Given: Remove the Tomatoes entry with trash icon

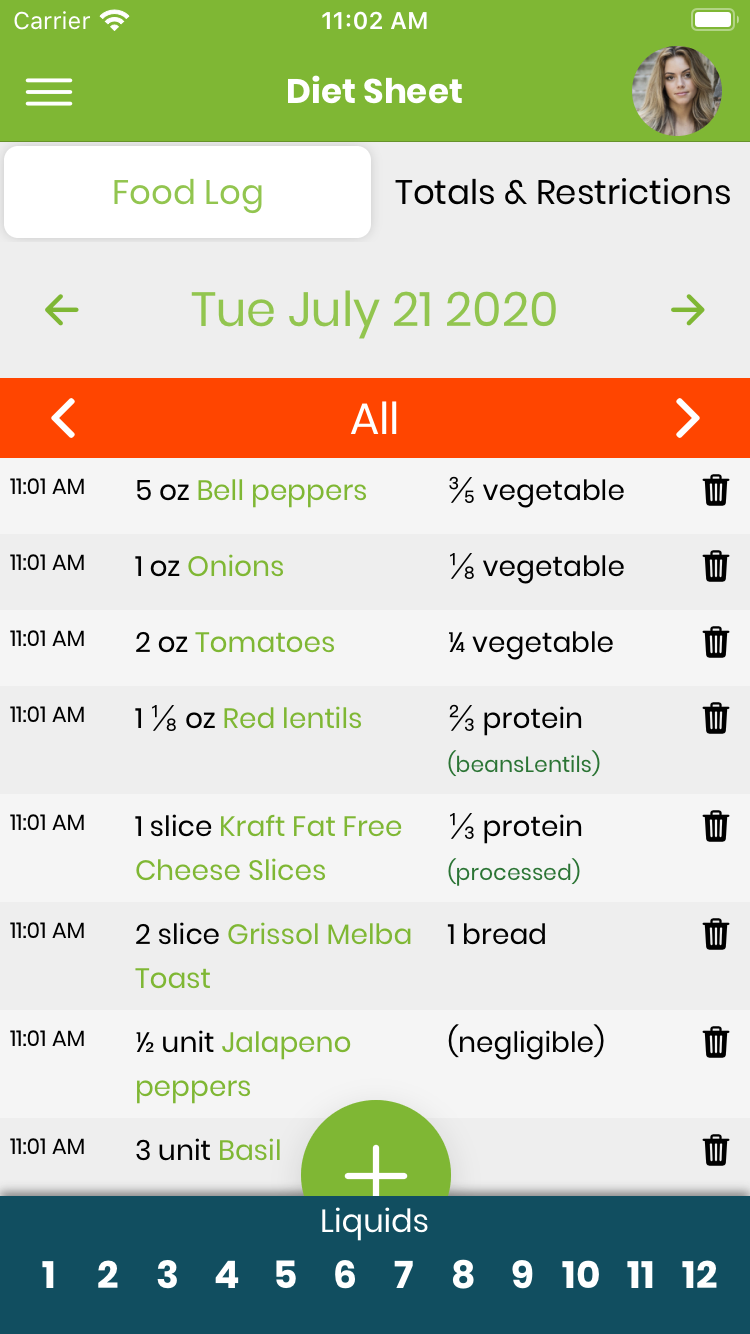Looking at the screenshot, I should [x=716, y=643].
